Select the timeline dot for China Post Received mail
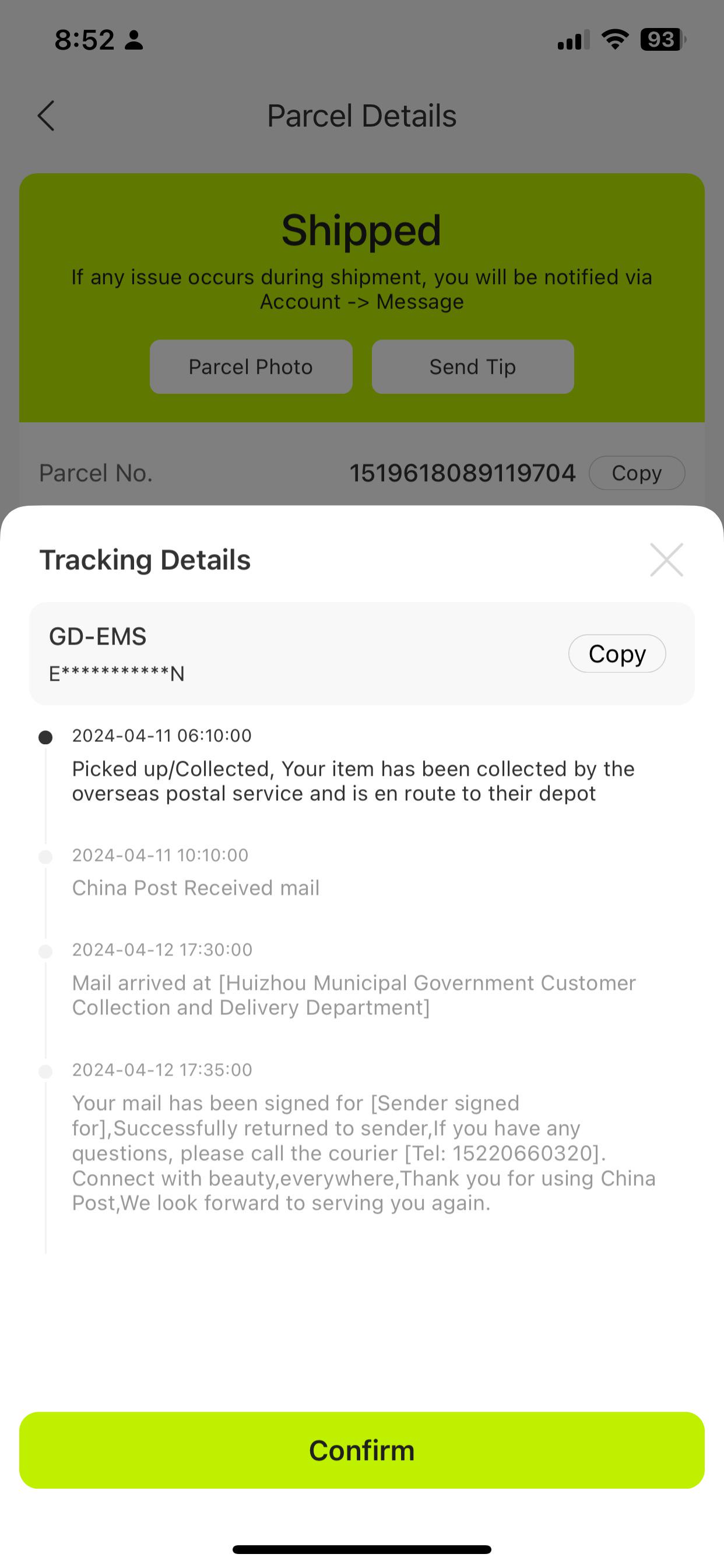This screenshot has height=1568, width=724. (x=46, y=857)
